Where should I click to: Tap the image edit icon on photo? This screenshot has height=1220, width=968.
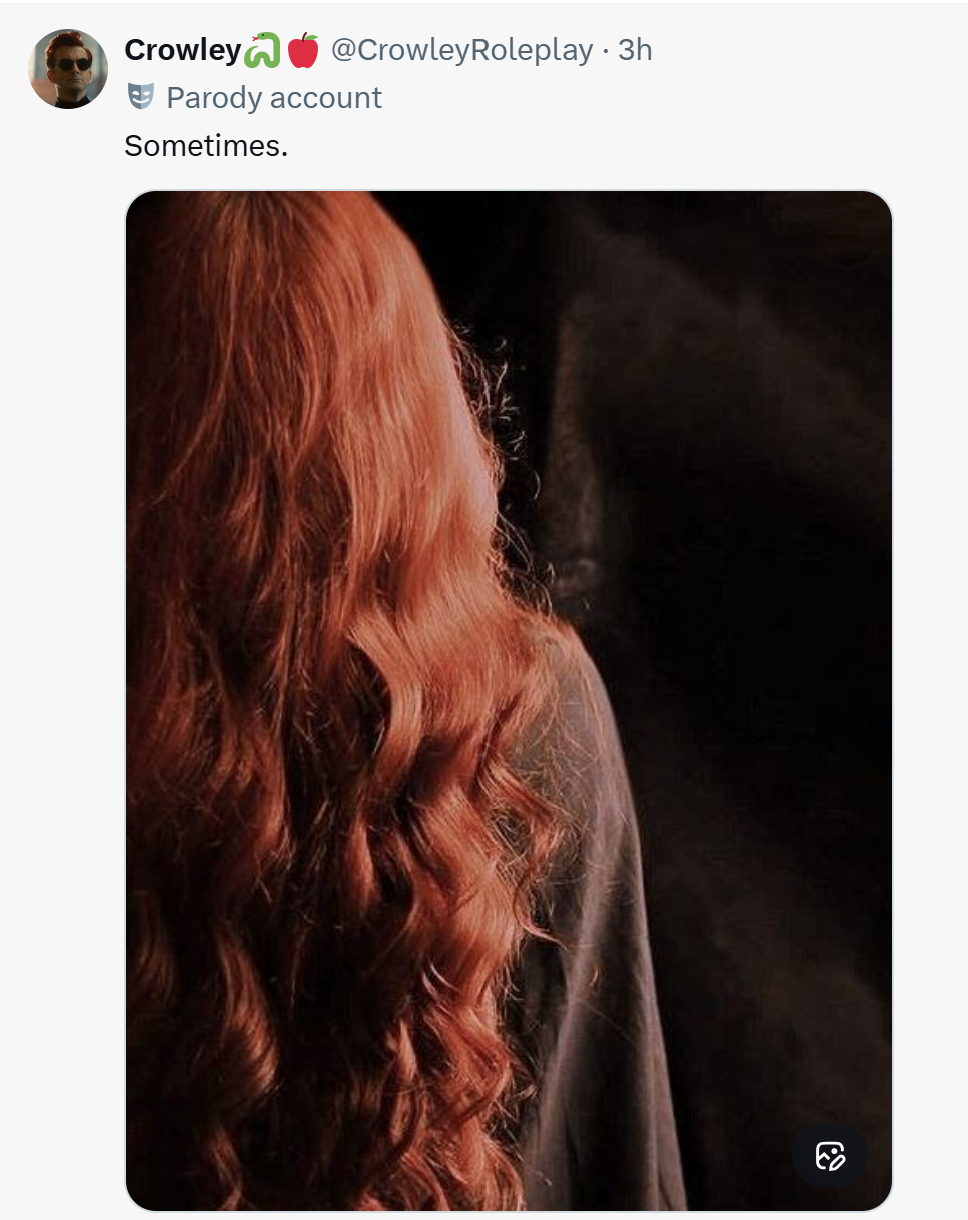[830, 1155]
